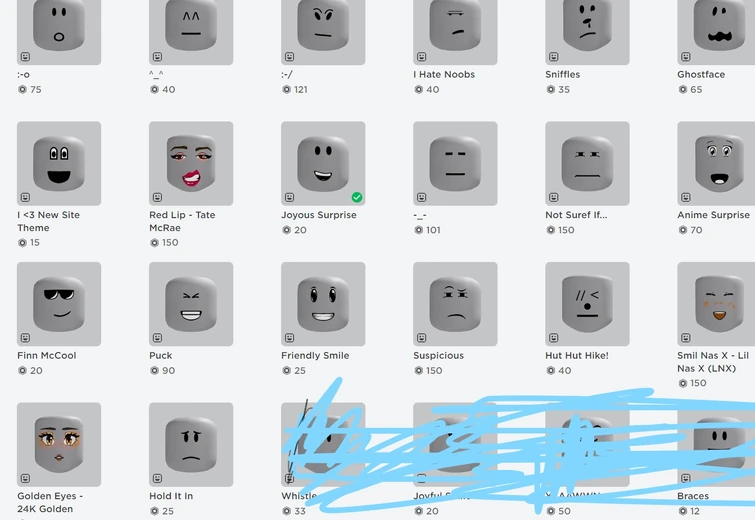Open the :-o face item
The width and height of the screenshot is (755, 520).
[59, 30]
